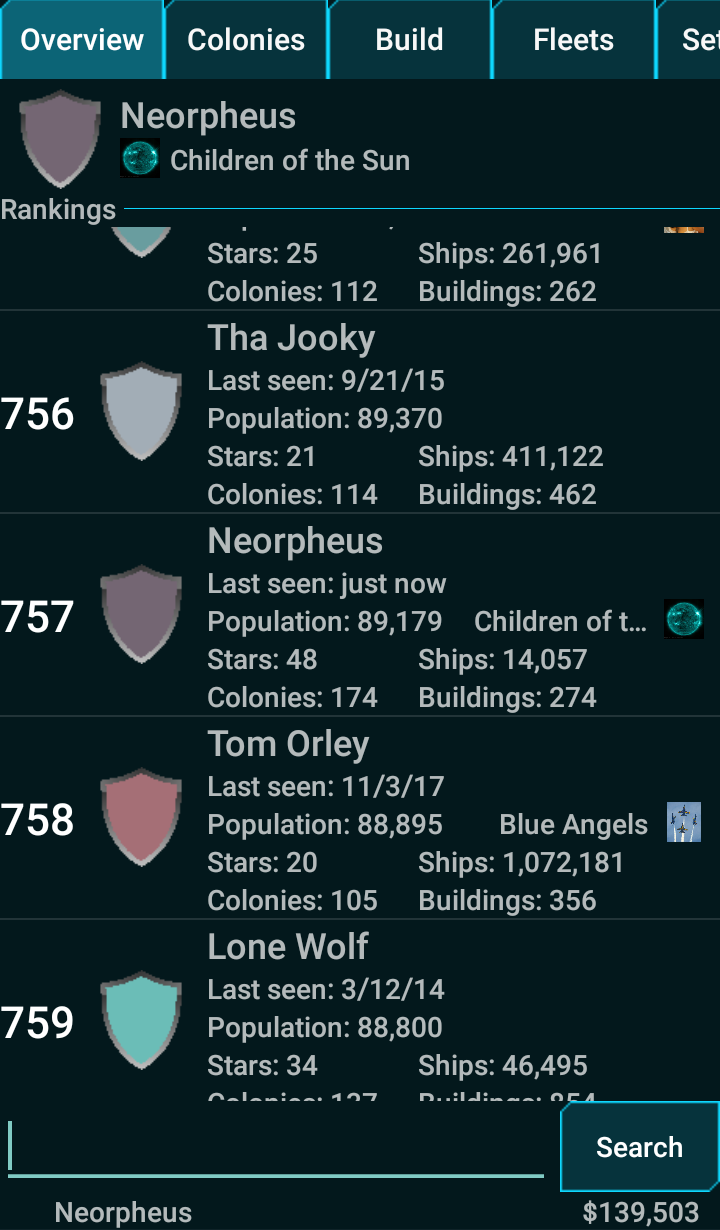The width and height of the screenshot is (720, 1230).
Task: Open Lone Wolf's ranking entry
Action: coord(360,1011)
